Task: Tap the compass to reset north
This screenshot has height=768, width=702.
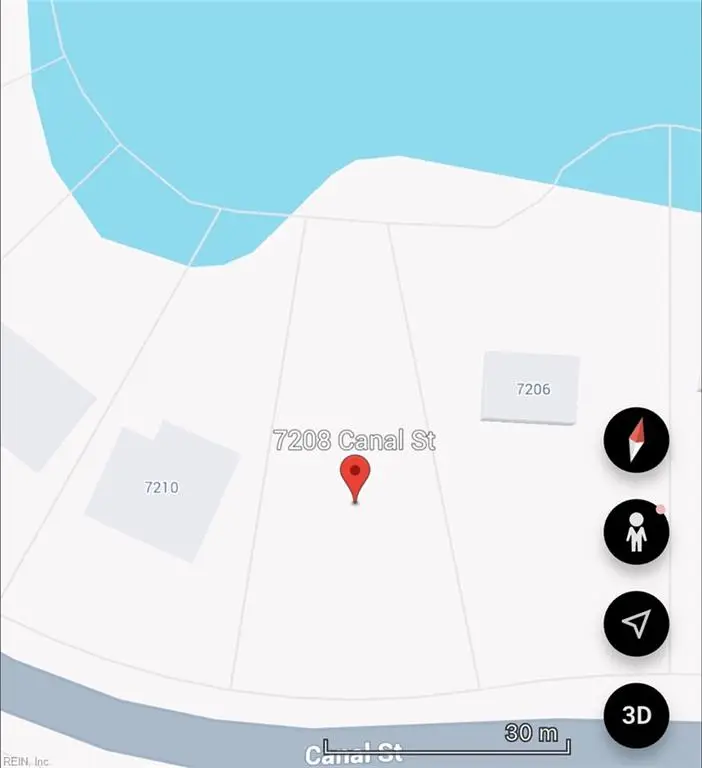Action: coord(636,441)
